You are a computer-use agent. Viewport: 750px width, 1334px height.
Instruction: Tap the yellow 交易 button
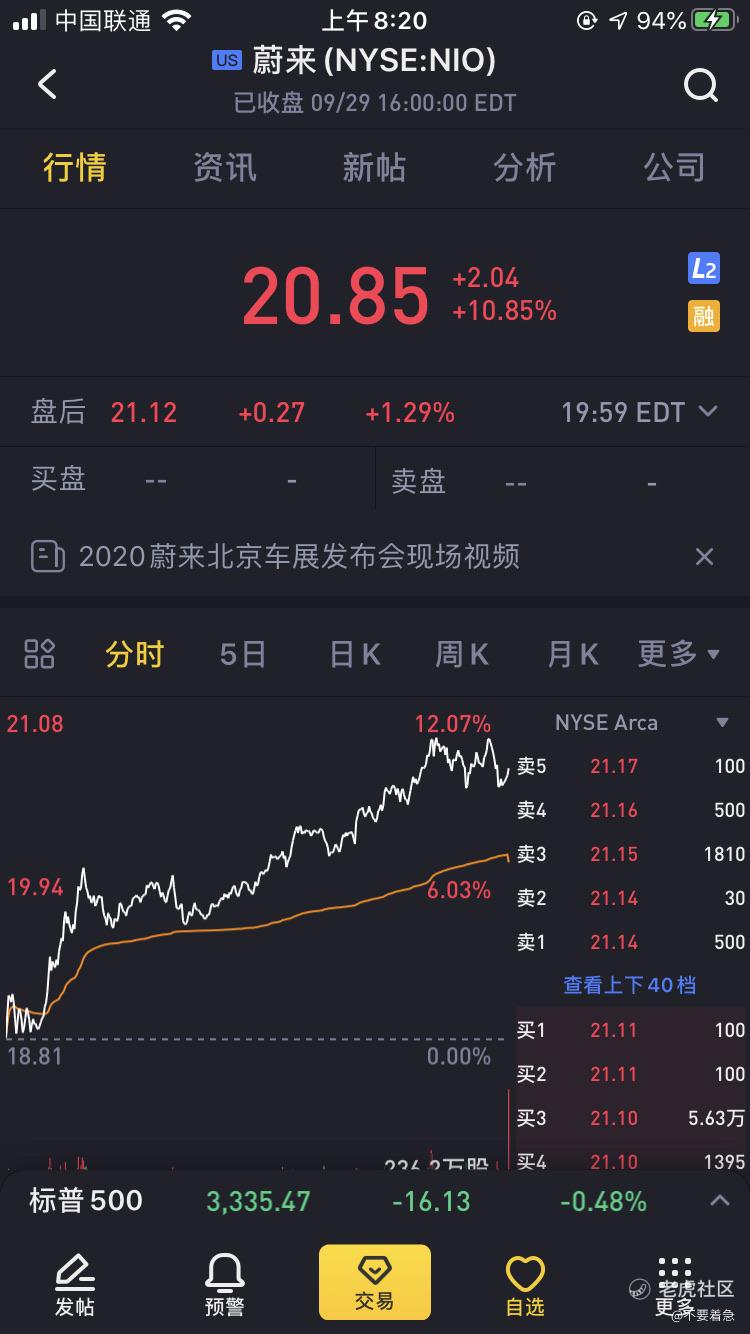pos(375,1282)
